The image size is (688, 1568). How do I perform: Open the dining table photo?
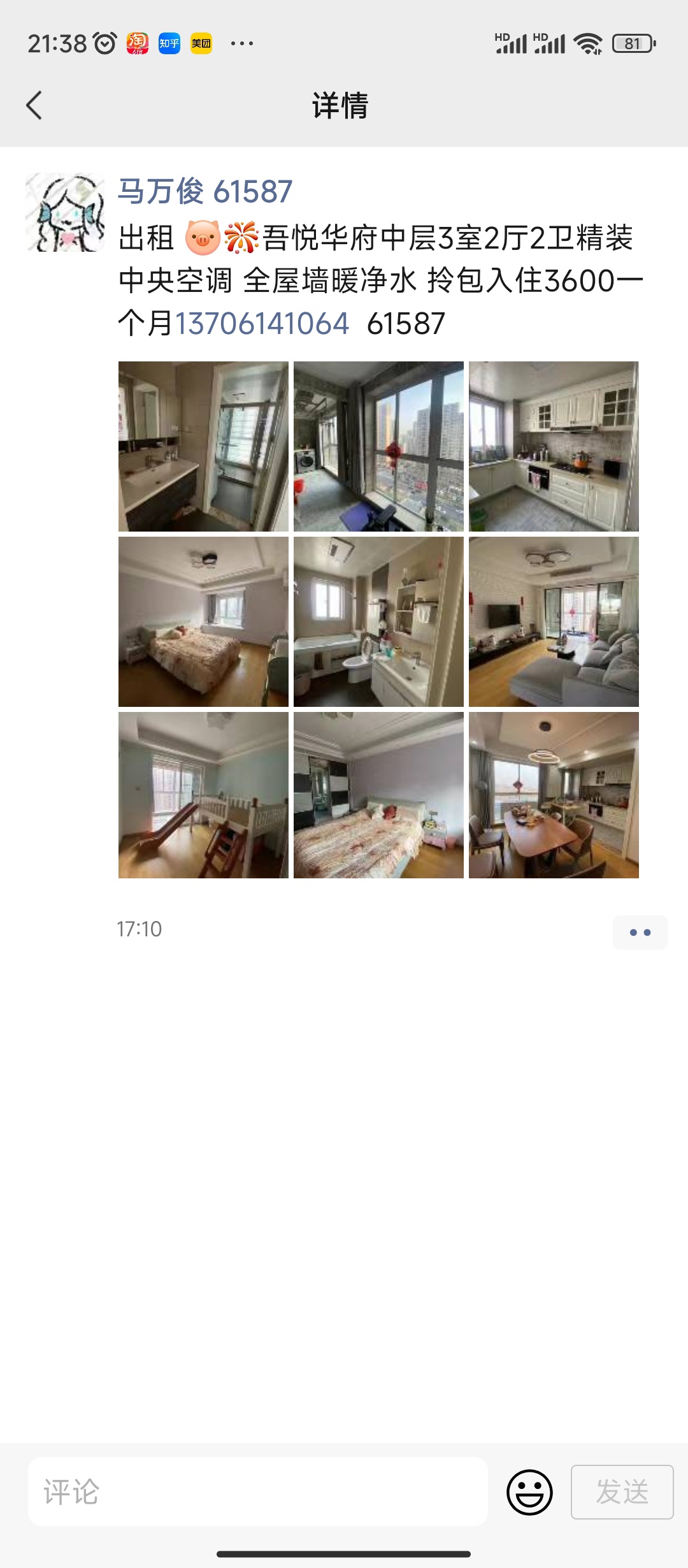[554, 795]
